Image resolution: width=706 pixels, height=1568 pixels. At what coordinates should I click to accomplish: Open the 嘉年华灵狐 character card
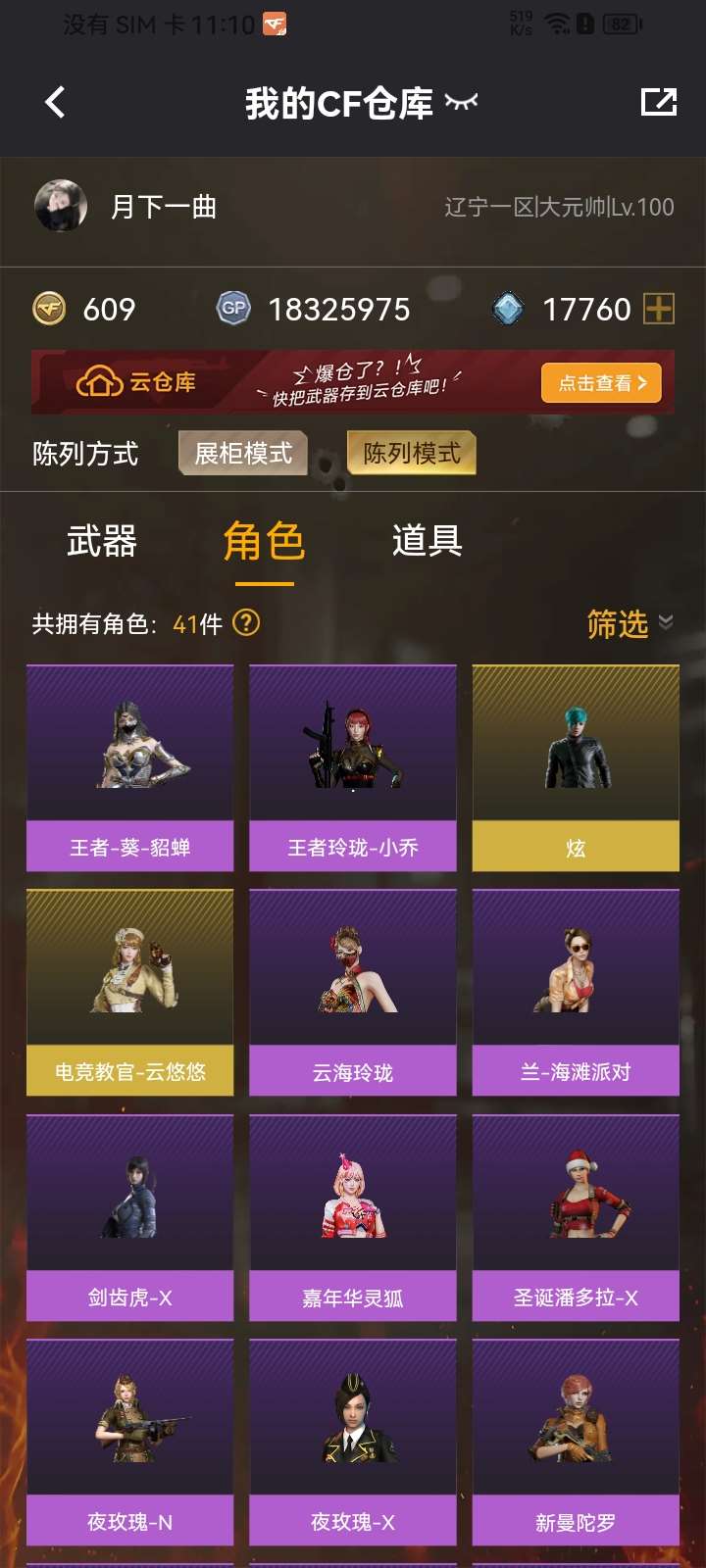(x=353, y=1218)
